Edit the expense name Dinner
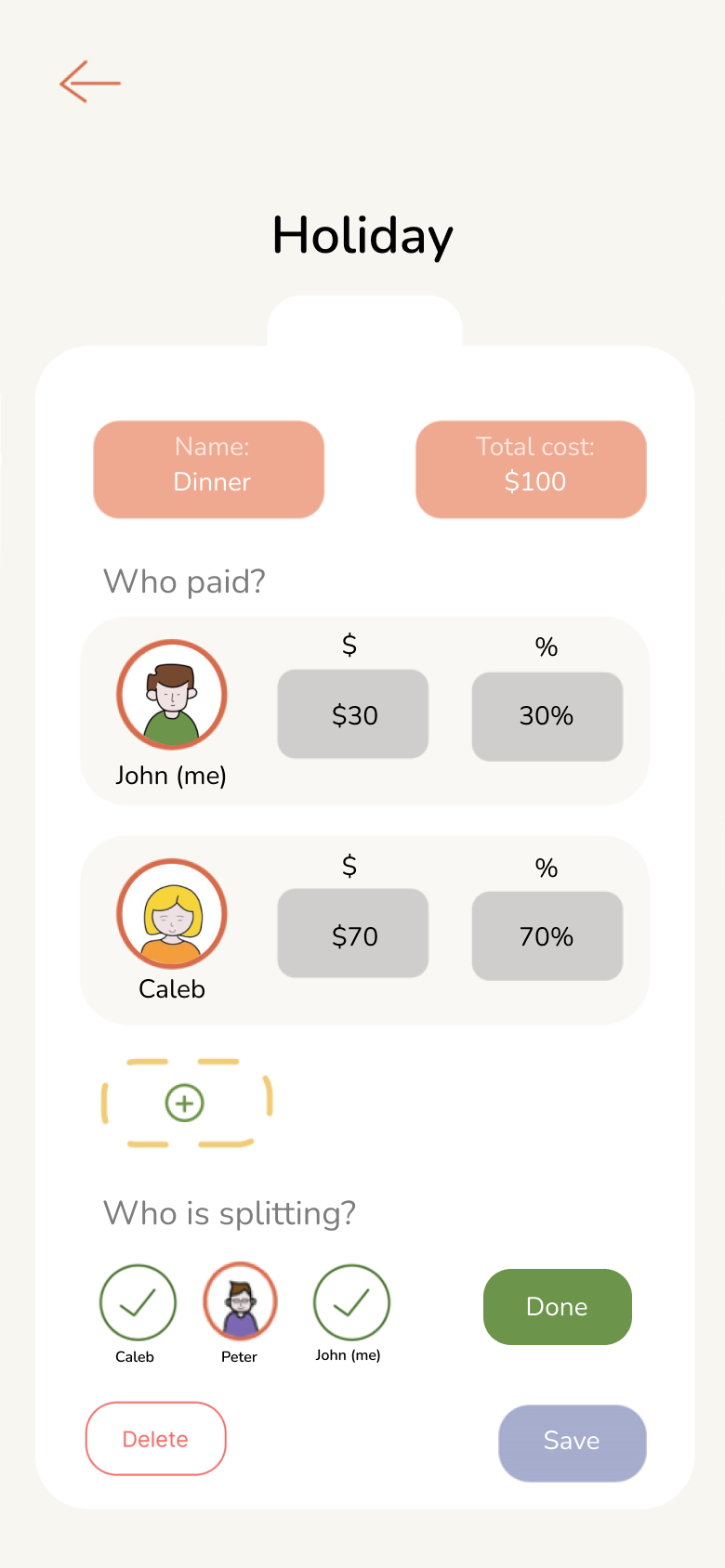The width and height of the screenshot is (725, 1568). [x=209, y=469]
